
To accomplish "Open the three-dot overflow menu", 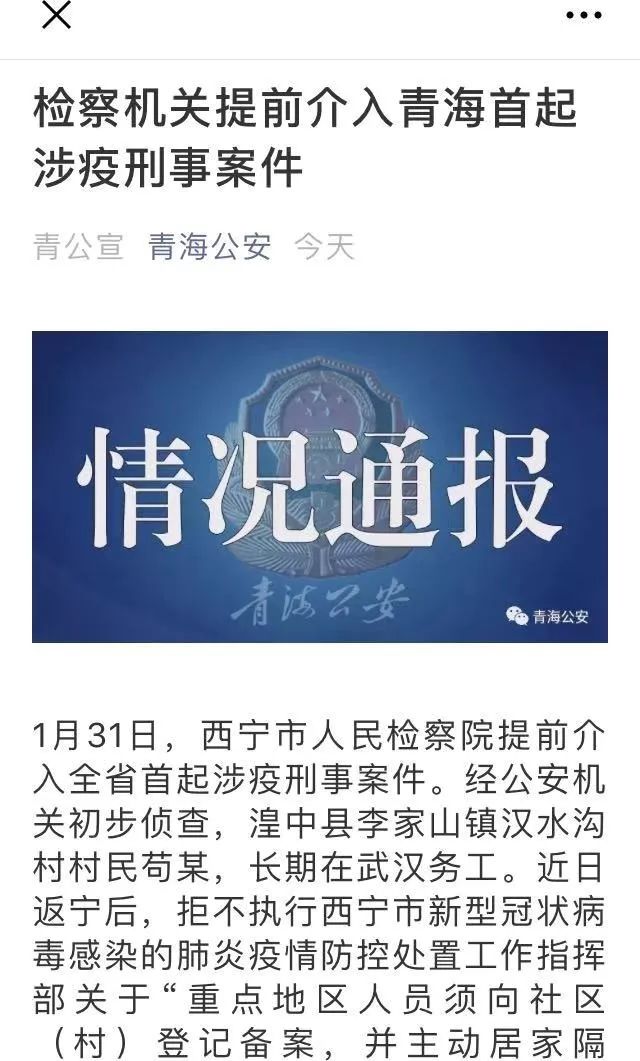I will pos(584,15).
